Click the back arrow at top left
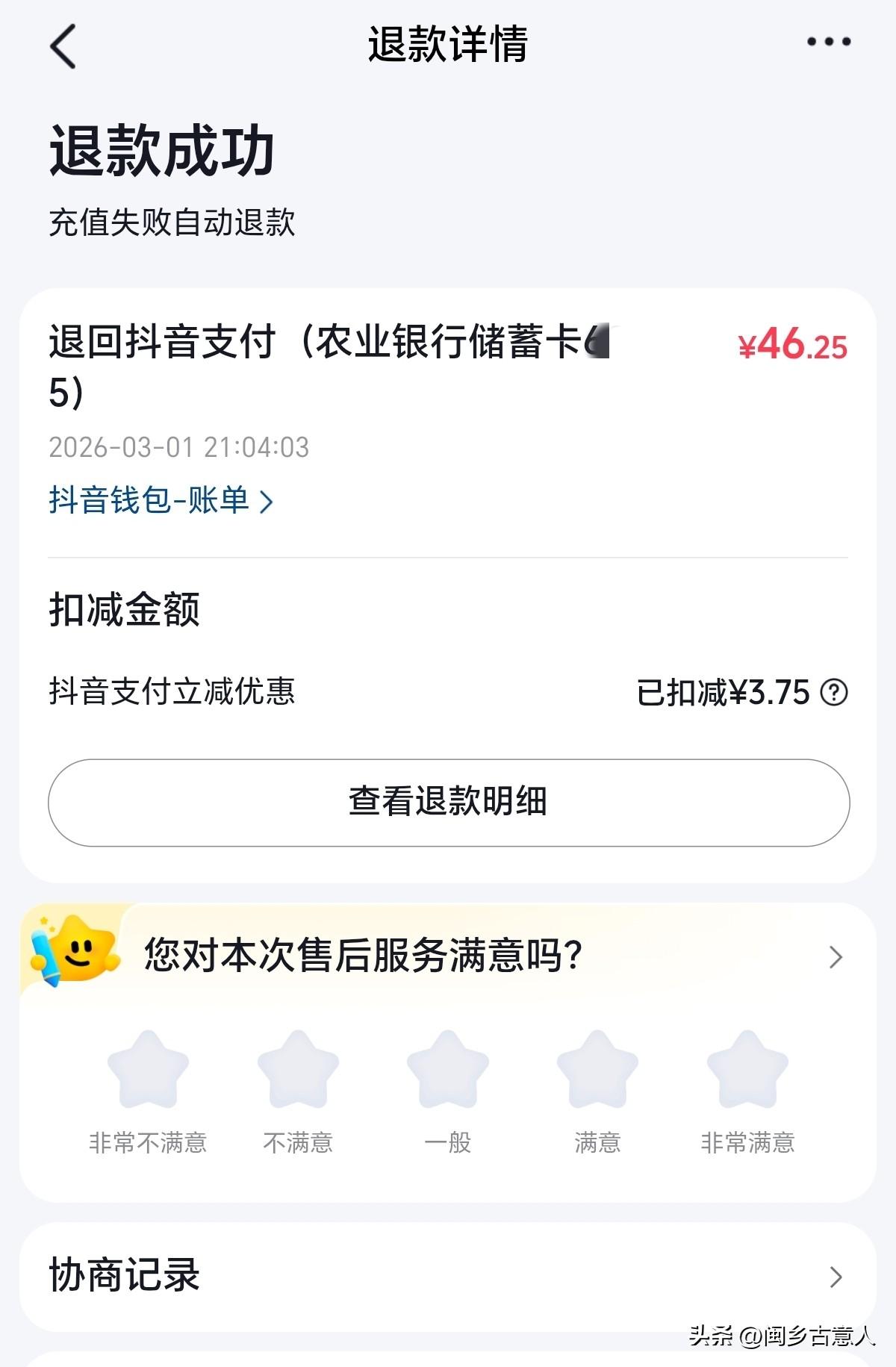 tap(63, 43)
